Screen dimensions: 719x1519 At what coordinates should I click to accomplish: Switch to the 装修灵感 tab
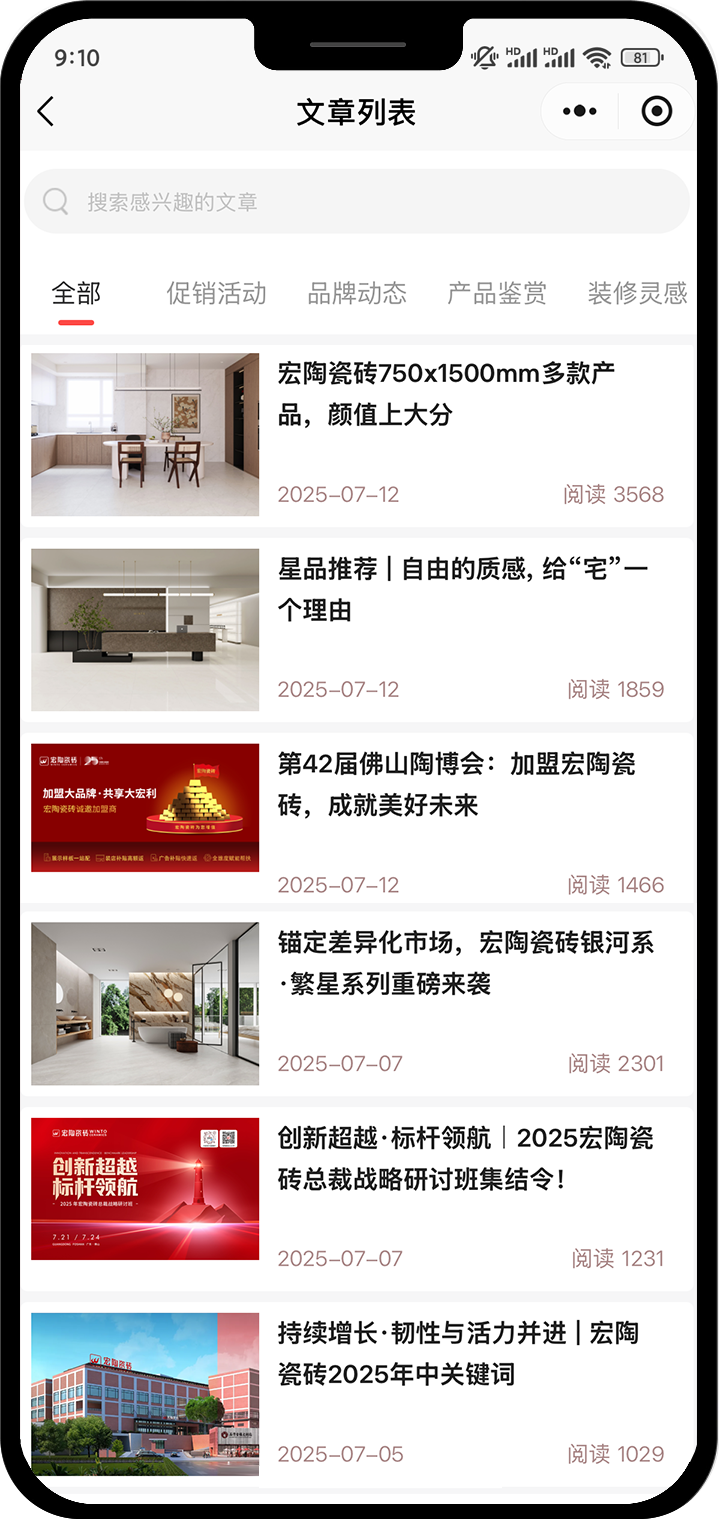(x=637, y=293)
